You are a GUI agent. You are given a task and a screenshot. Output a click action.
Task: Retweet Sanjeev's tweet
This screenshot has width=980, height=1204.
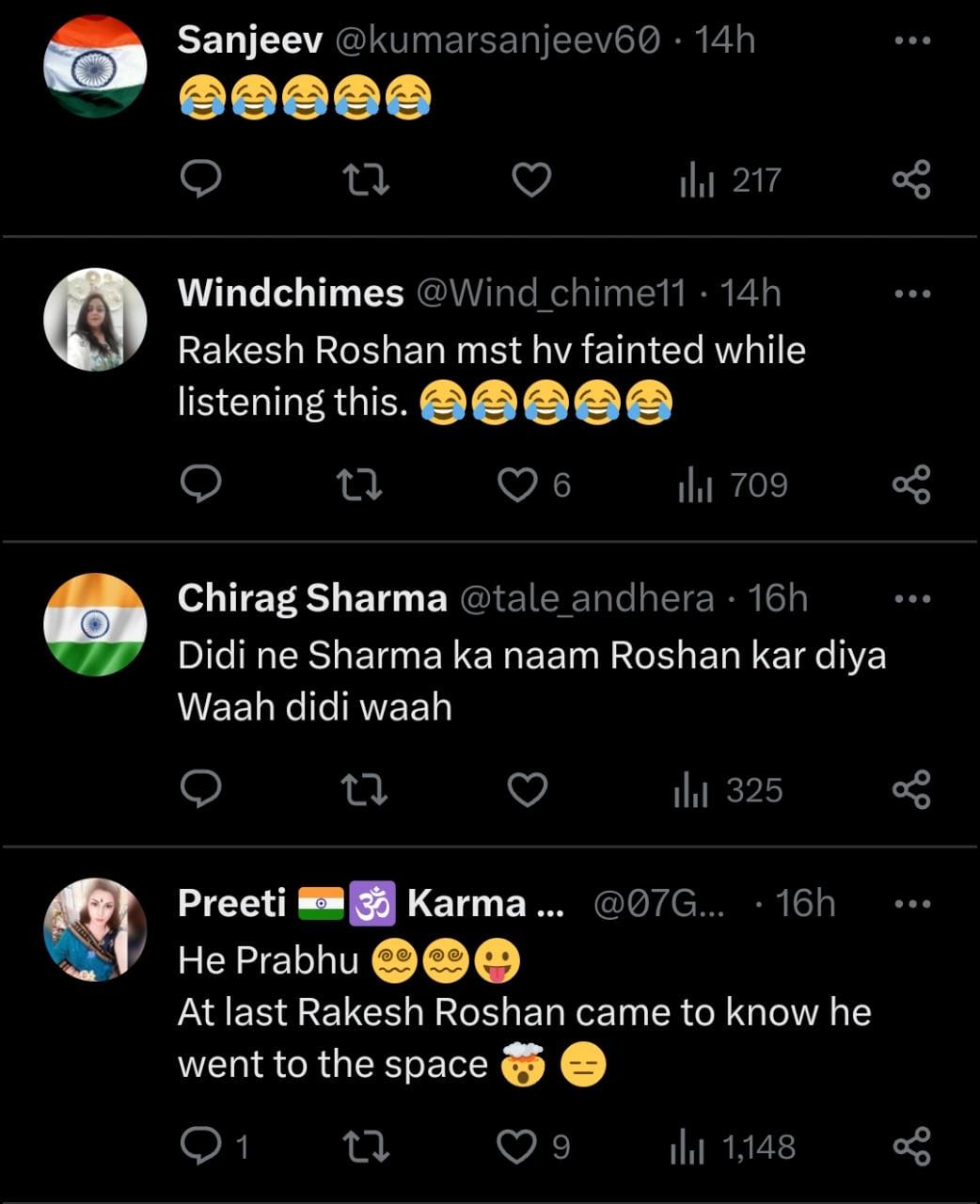tap(365, 179)
